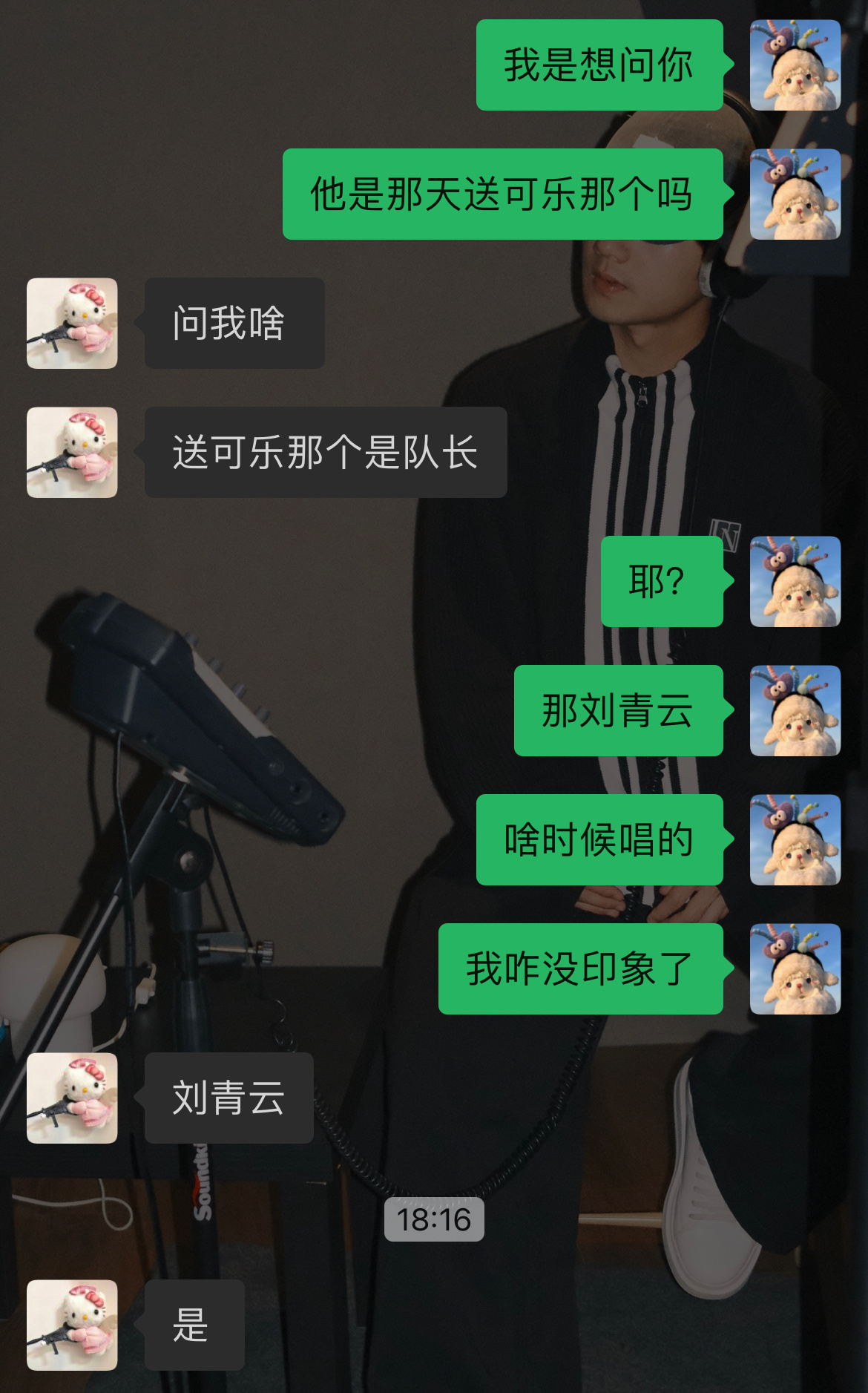
Task: Tap own avatar next to "那刘青云" message
Action: pyautogui.click(x=795, y=711)
